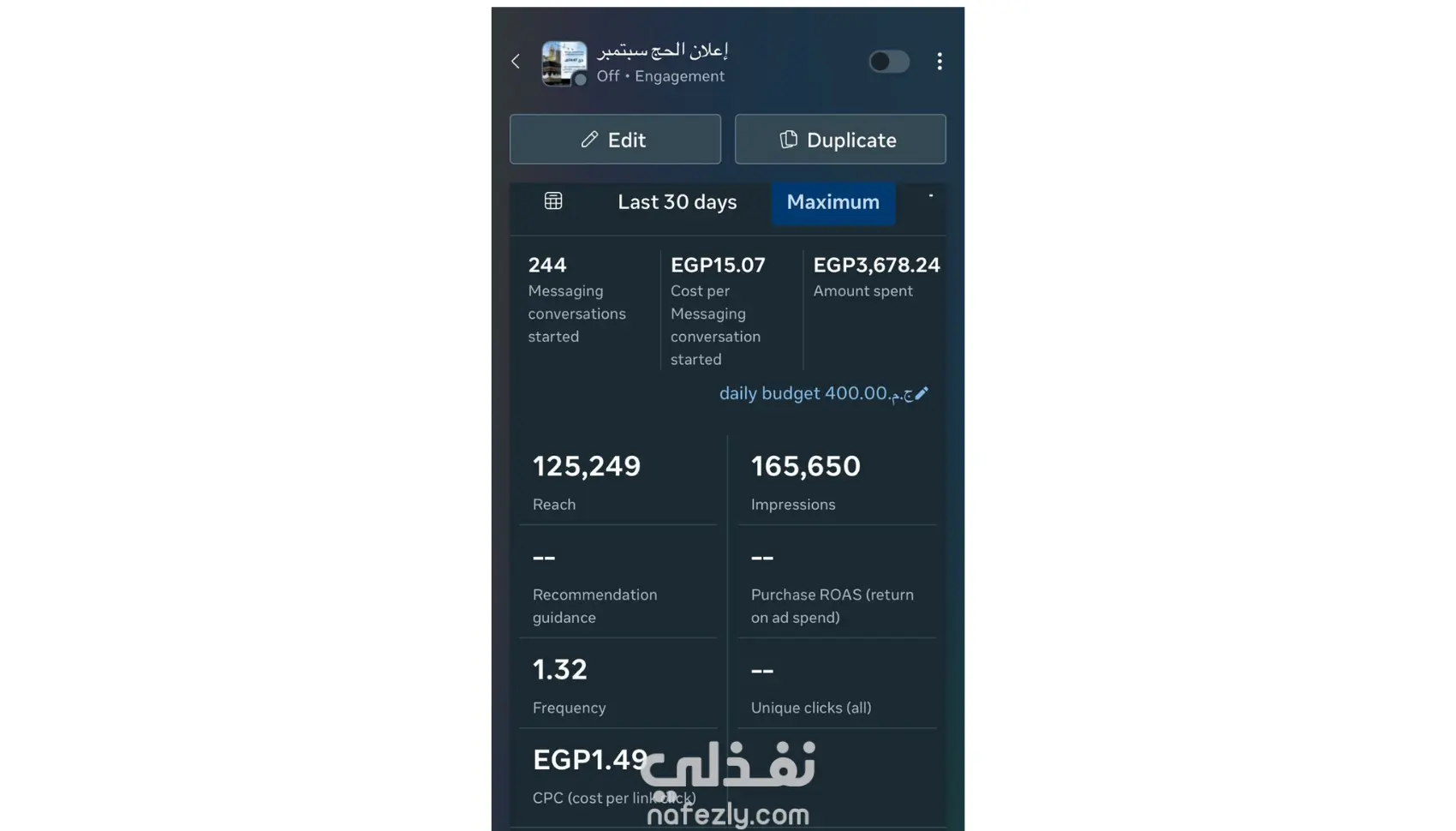
Task: Go back using the arrow
Action: coord(516,62)
